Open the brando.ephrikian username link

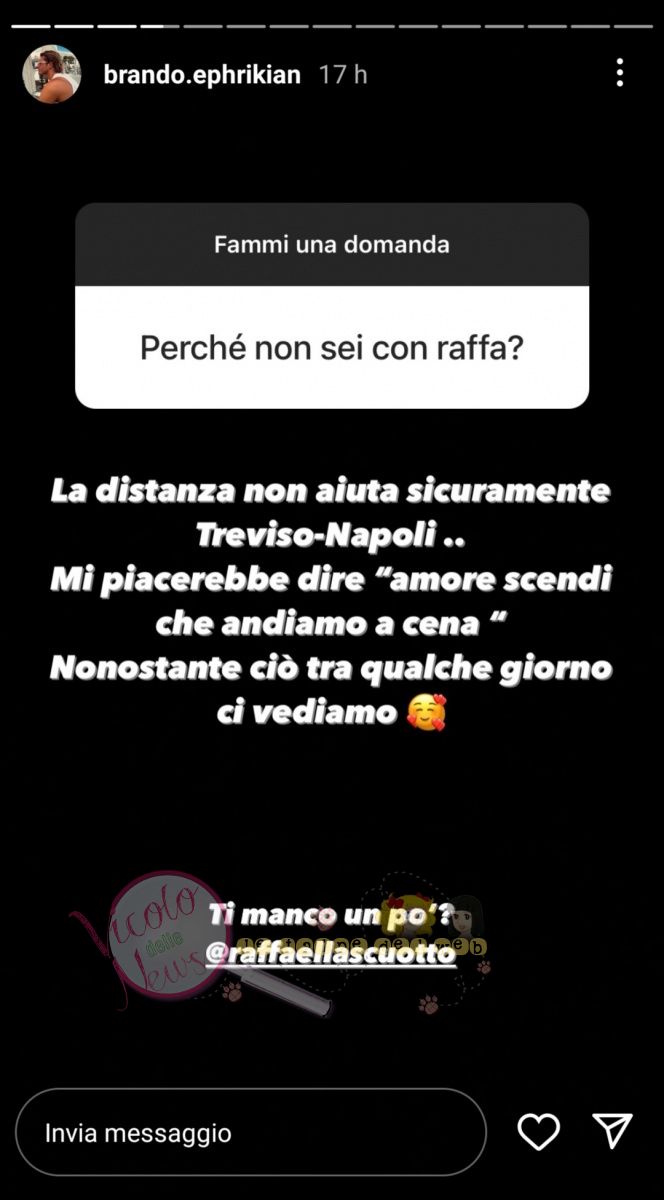[x=202, y=75]
